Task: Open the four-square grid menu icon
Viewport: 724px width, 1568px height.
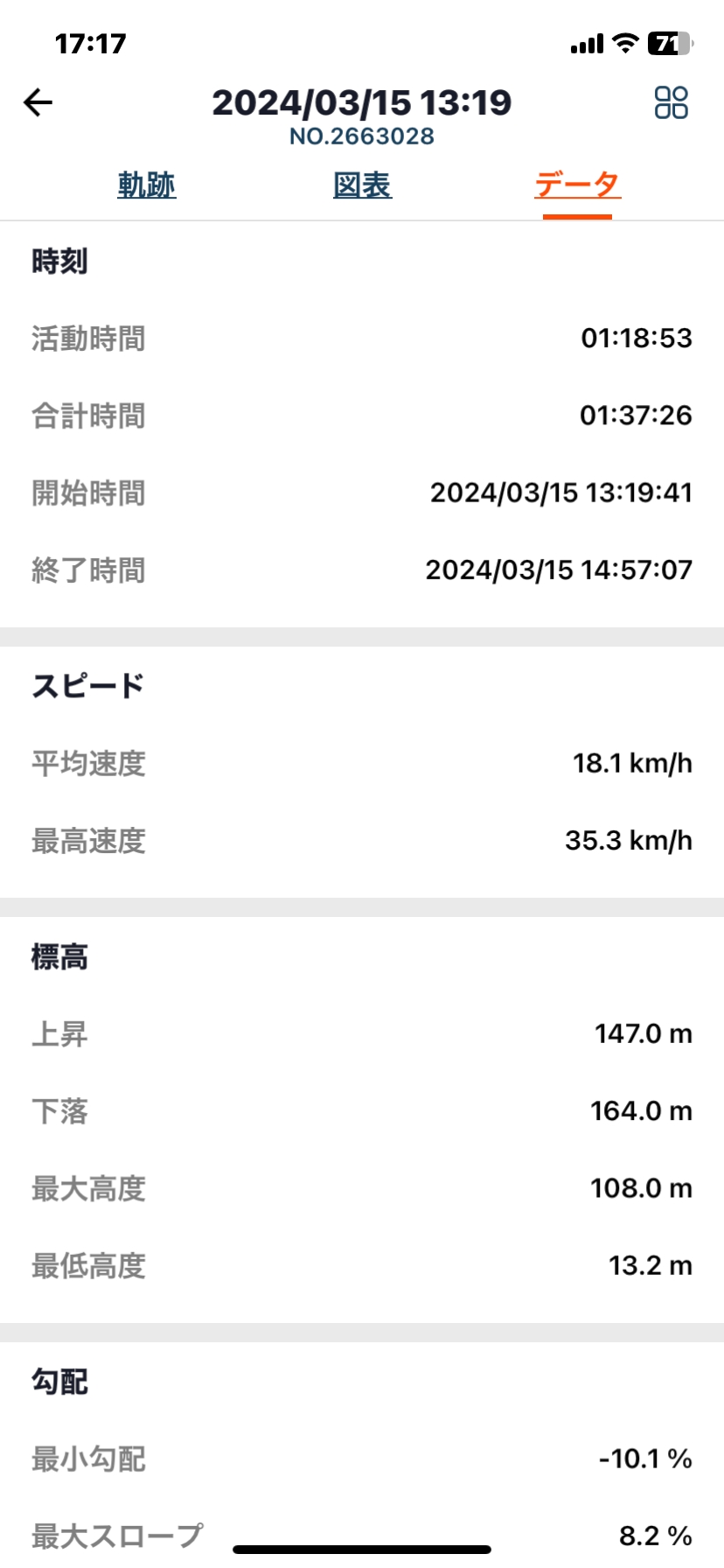Action: click(672, 102)
